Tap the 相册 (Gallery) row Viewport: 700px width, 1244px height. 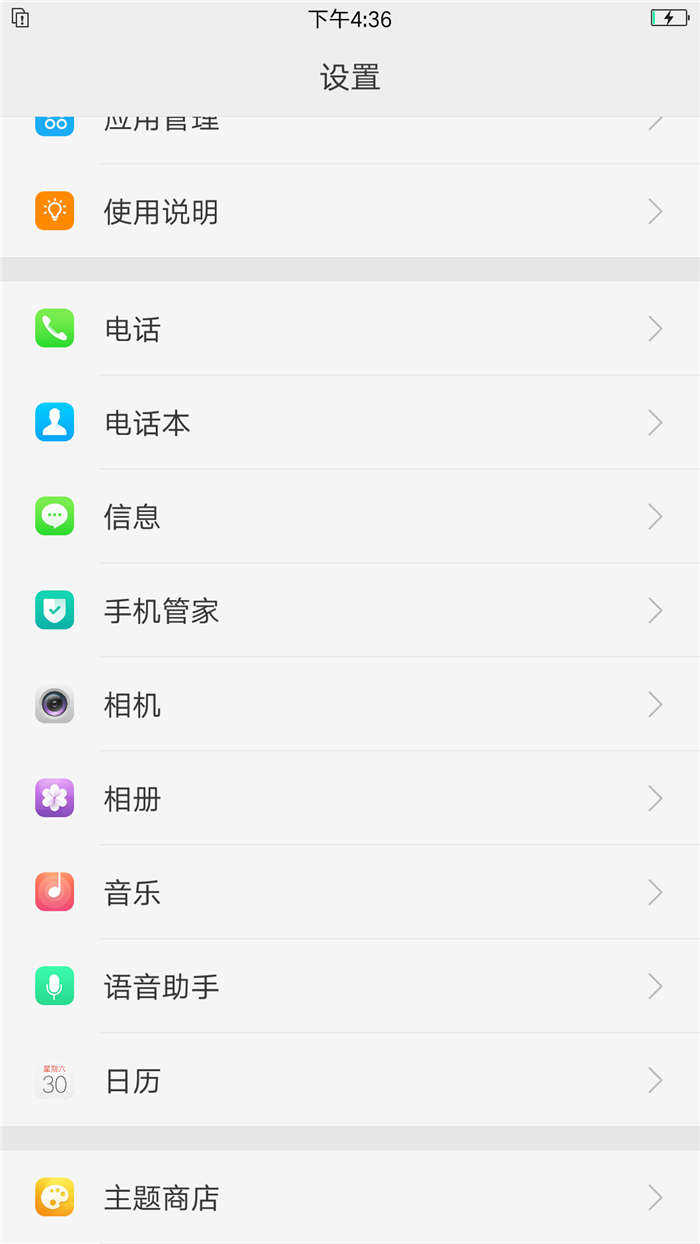pos(132,799)
